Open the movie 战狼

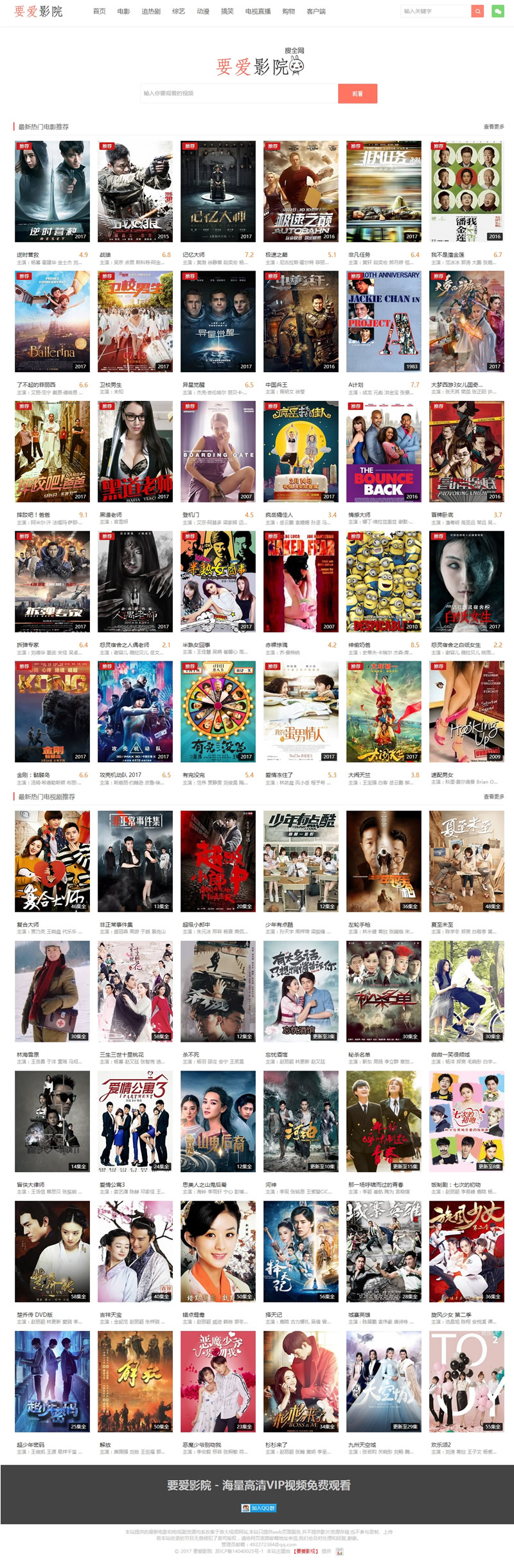pos(135,191)
